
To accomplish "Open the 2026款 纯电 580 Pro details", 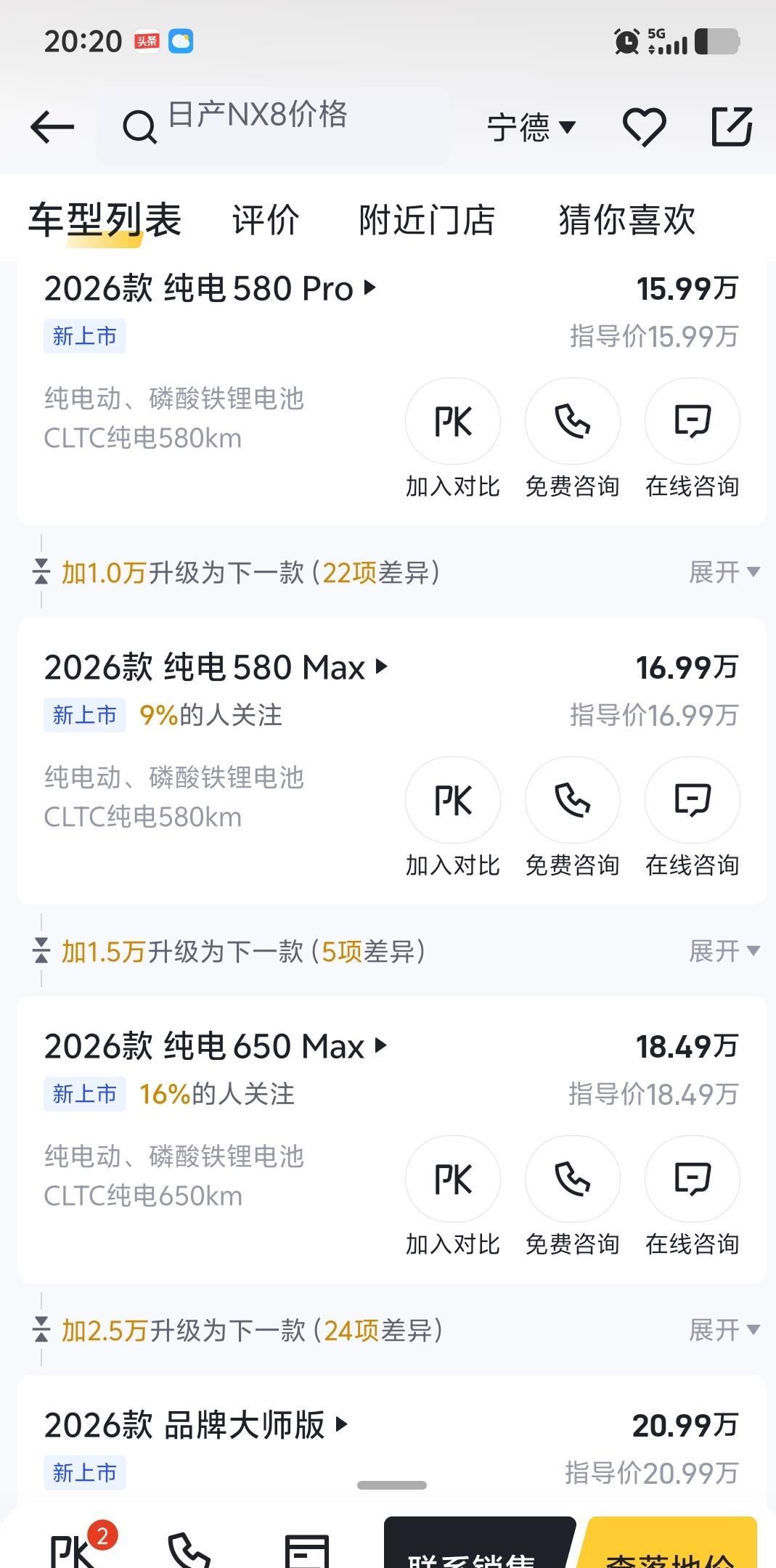I will [211, 289].
